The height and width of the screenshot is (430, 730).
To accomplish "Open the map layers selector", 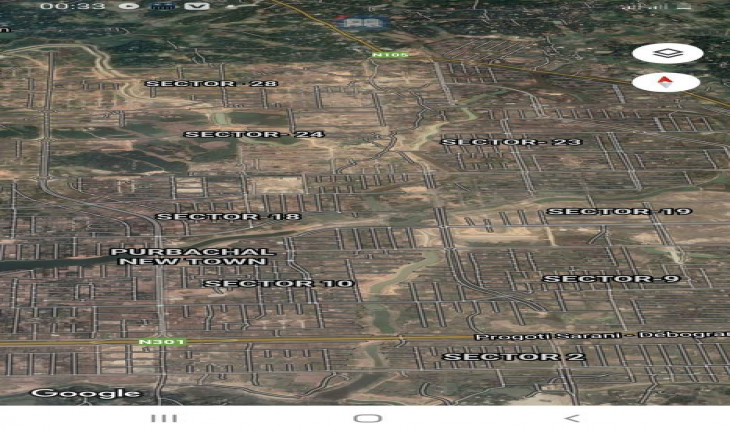I will coord(667,53).
